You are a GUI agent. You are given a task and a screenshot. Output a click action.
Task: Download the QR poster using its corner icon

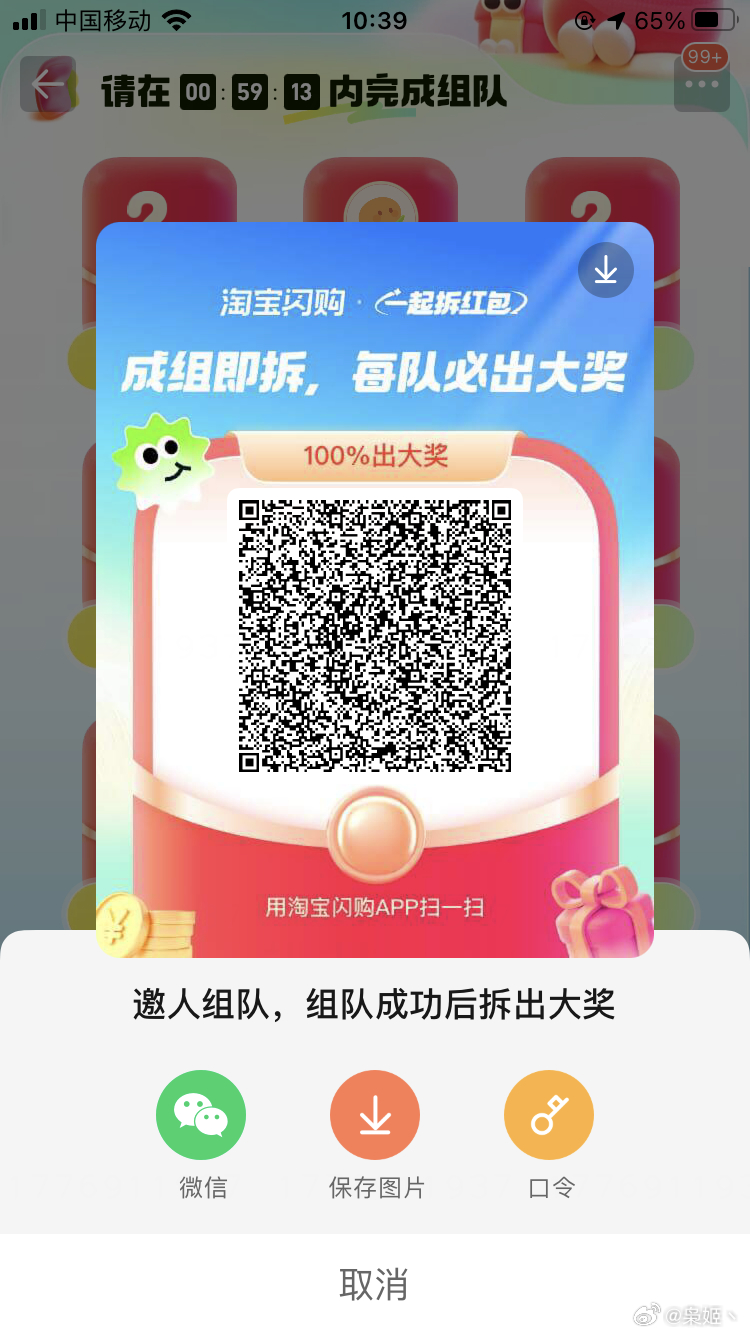click(606, 270)
